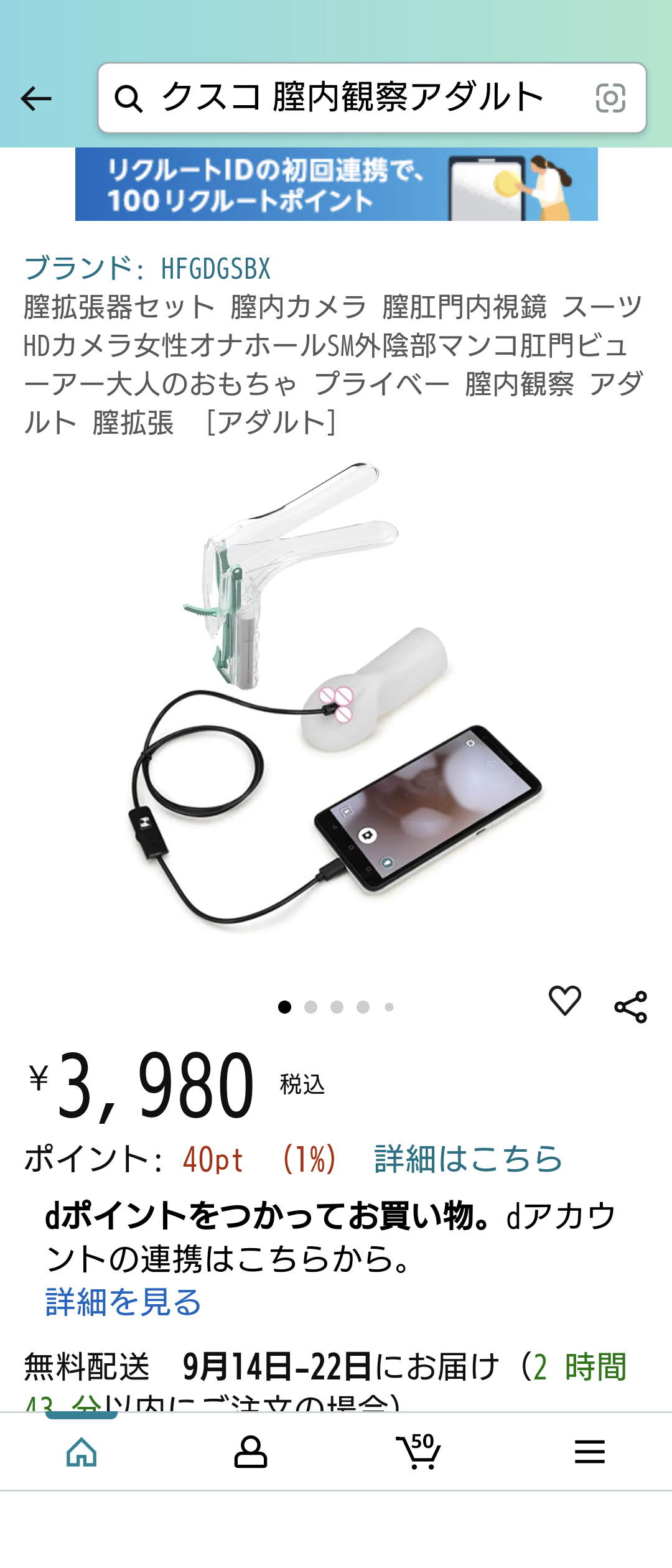Tap the second image page indicator dot
Viewport: 672px width, 1568px height.
coord(310,1007)
